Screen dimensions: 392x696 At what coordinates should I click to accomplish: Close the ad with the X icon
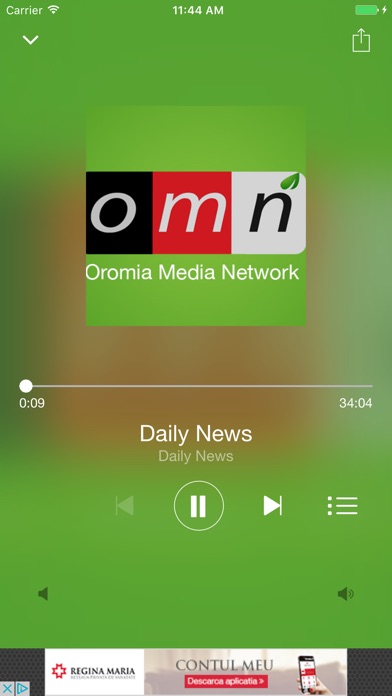[8, 688]
